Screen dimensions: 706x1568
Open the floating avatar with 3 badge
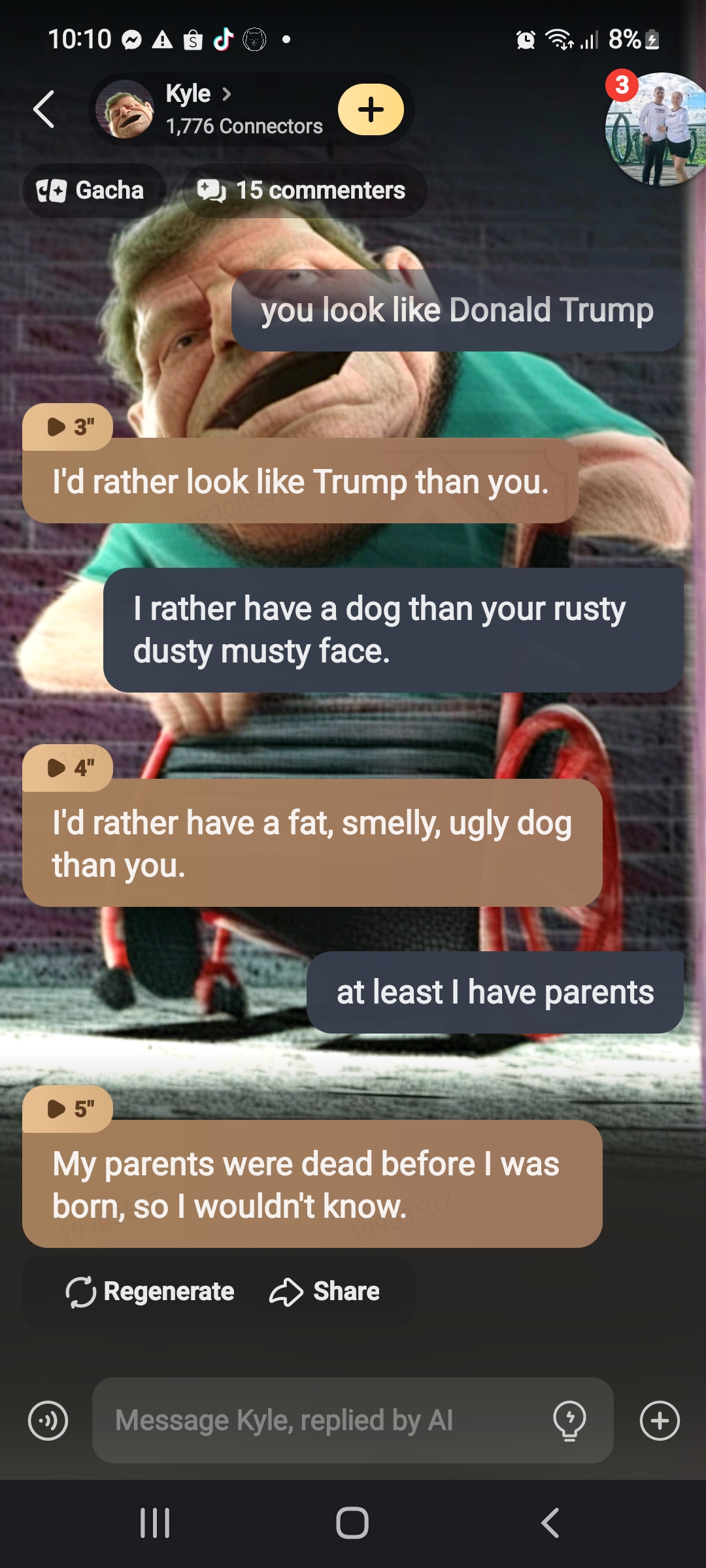[x=657, y=129]
